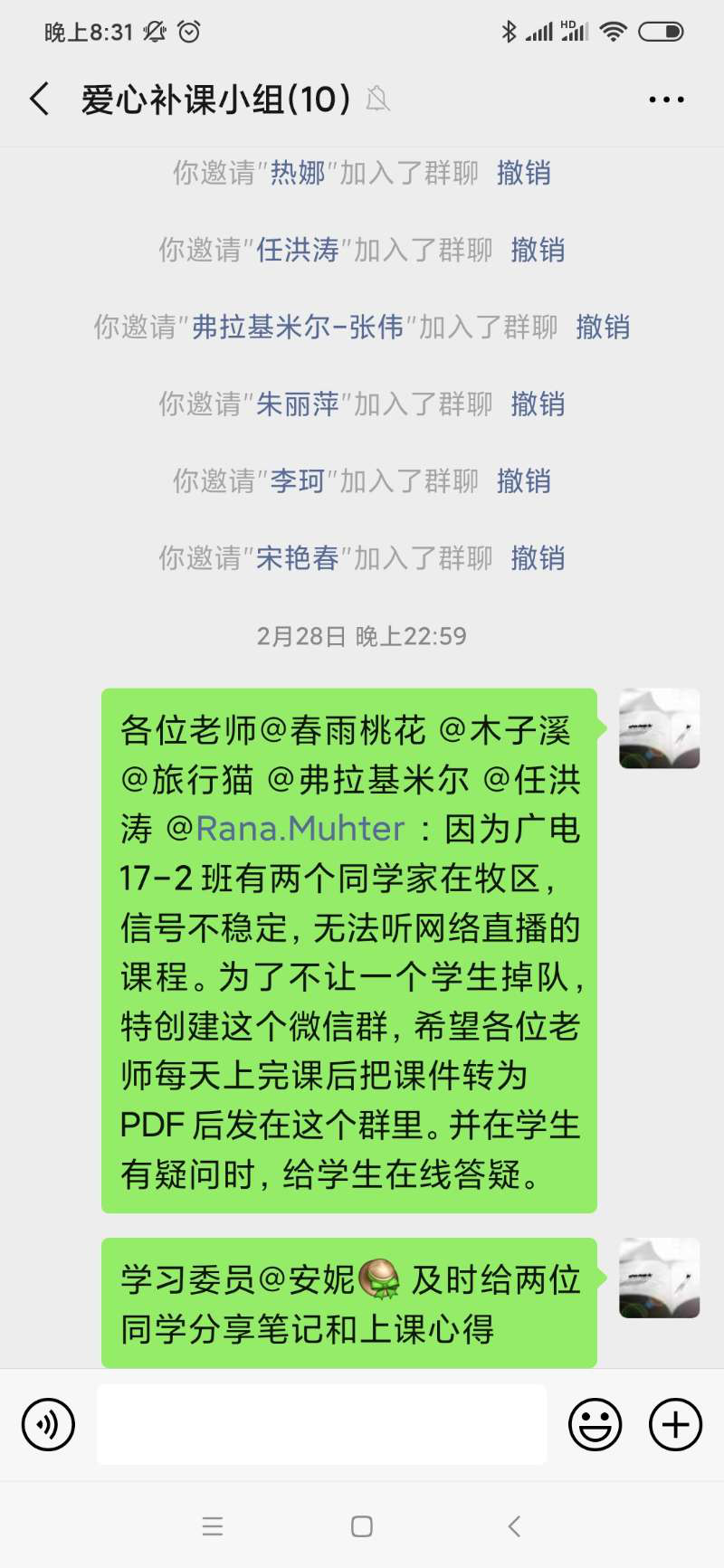Tap the avatar beside 学习委员 message
The height and width of the screenshot is (1568, 724).
coord(659,1278)
